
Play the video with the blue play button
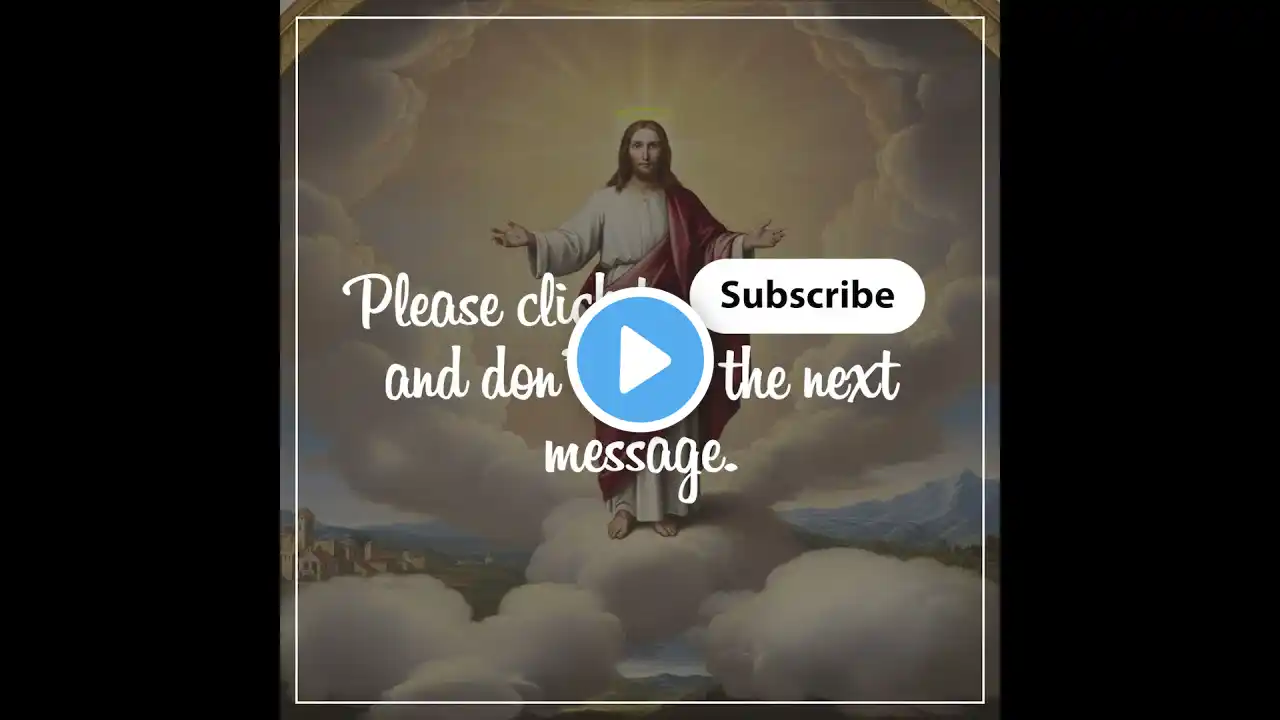[641, 361]
